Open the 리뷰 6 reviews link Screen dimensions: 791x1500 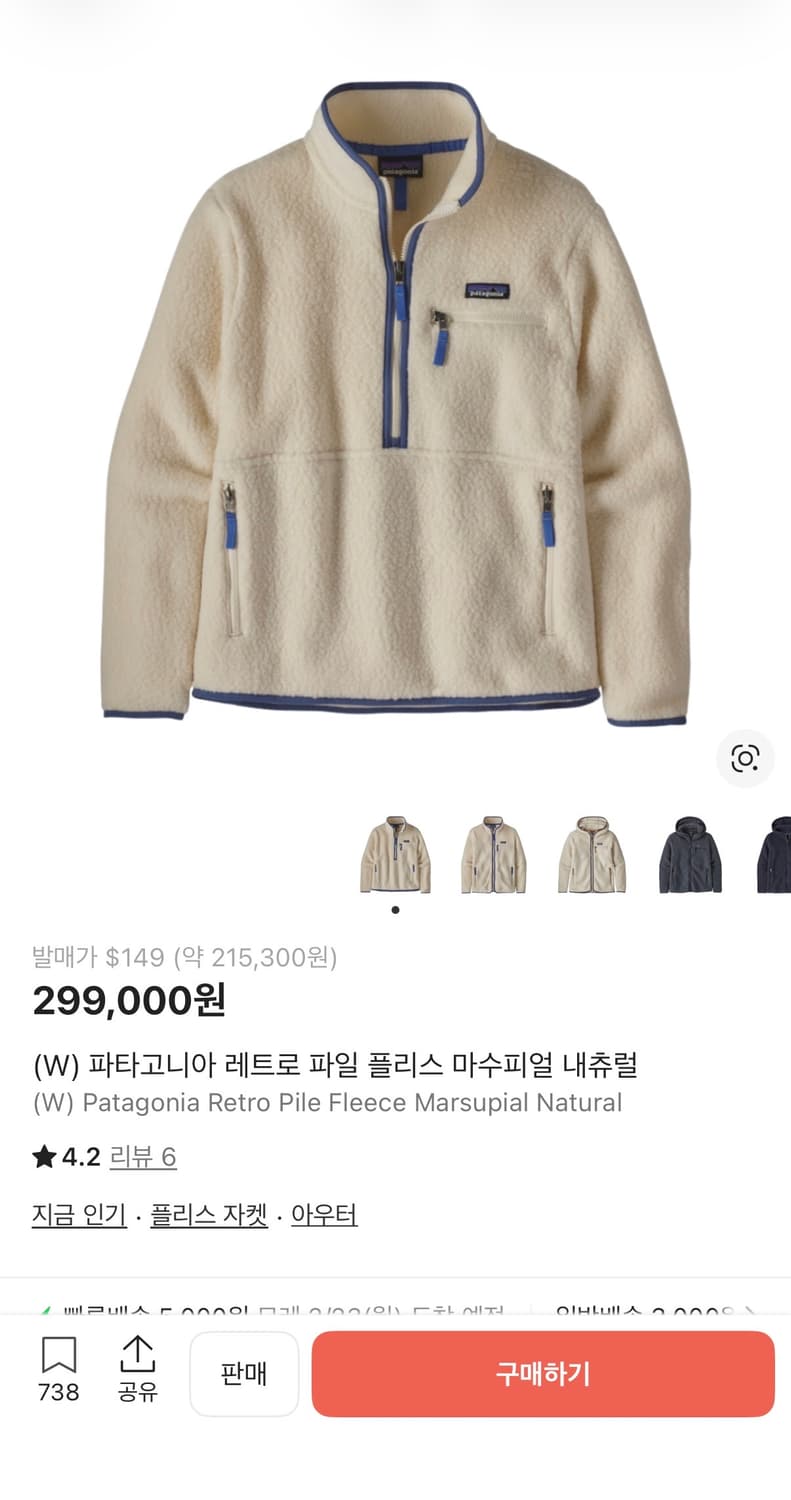[143, 1156]
